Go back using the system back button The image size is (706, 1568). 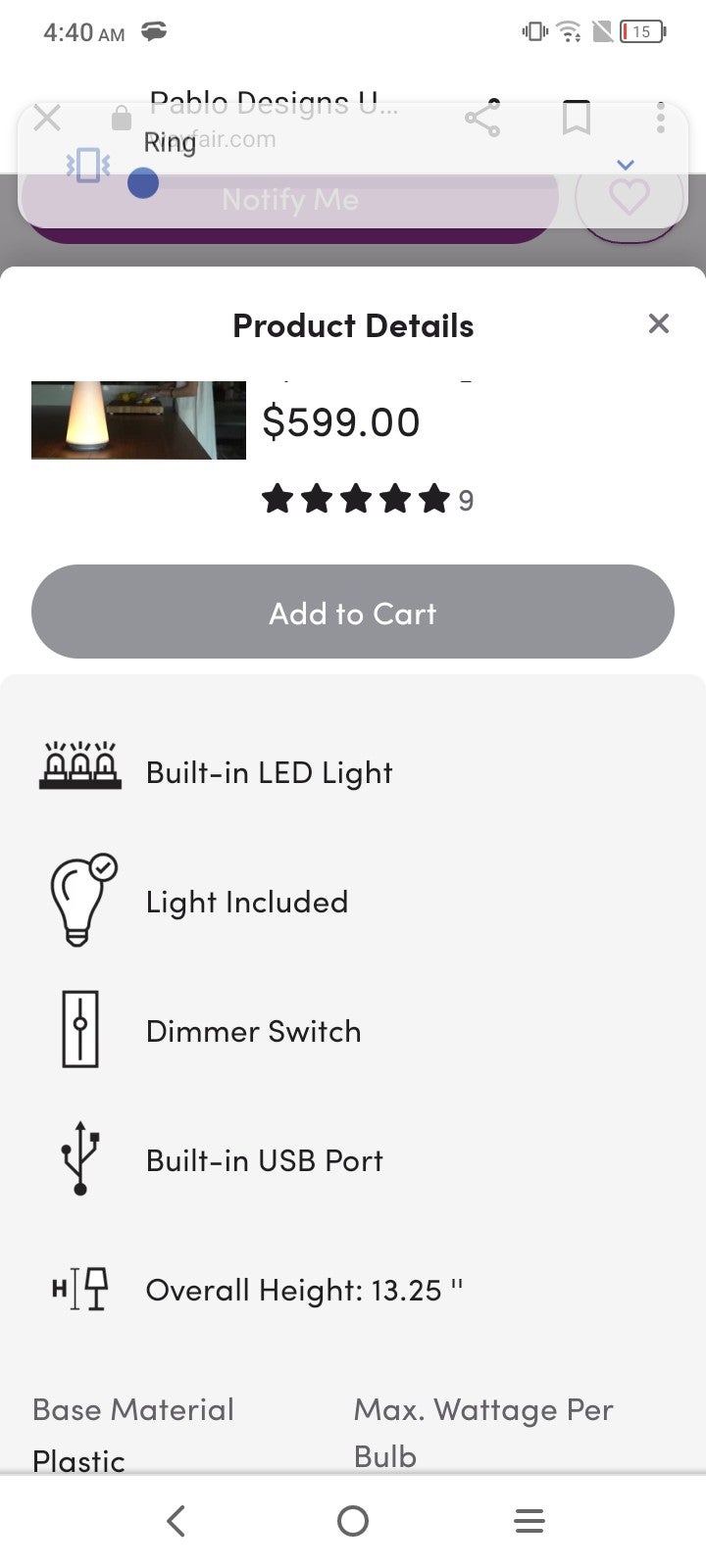coord(176,1521)
